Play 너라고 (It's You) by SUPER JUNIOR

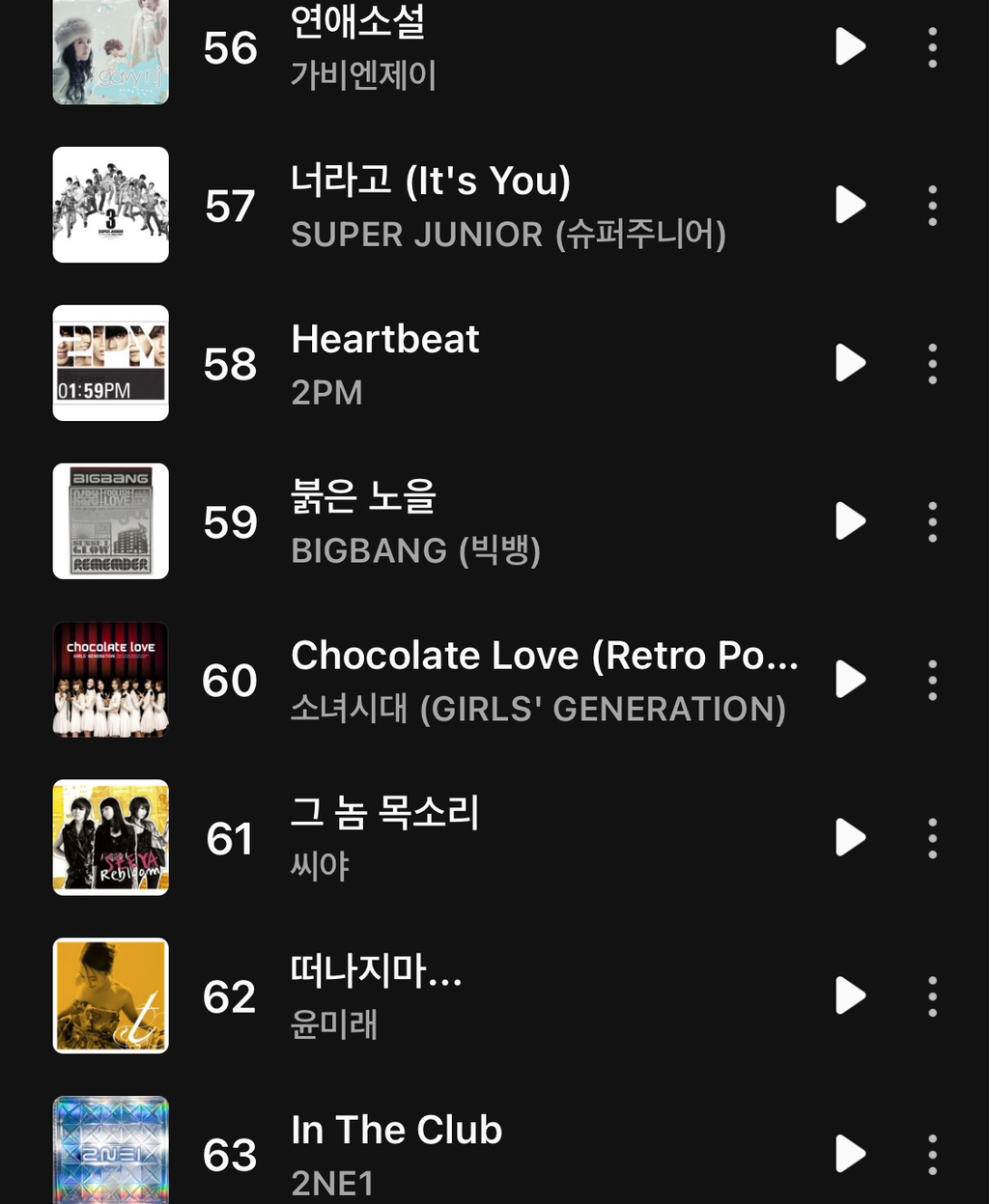[850, 205]
